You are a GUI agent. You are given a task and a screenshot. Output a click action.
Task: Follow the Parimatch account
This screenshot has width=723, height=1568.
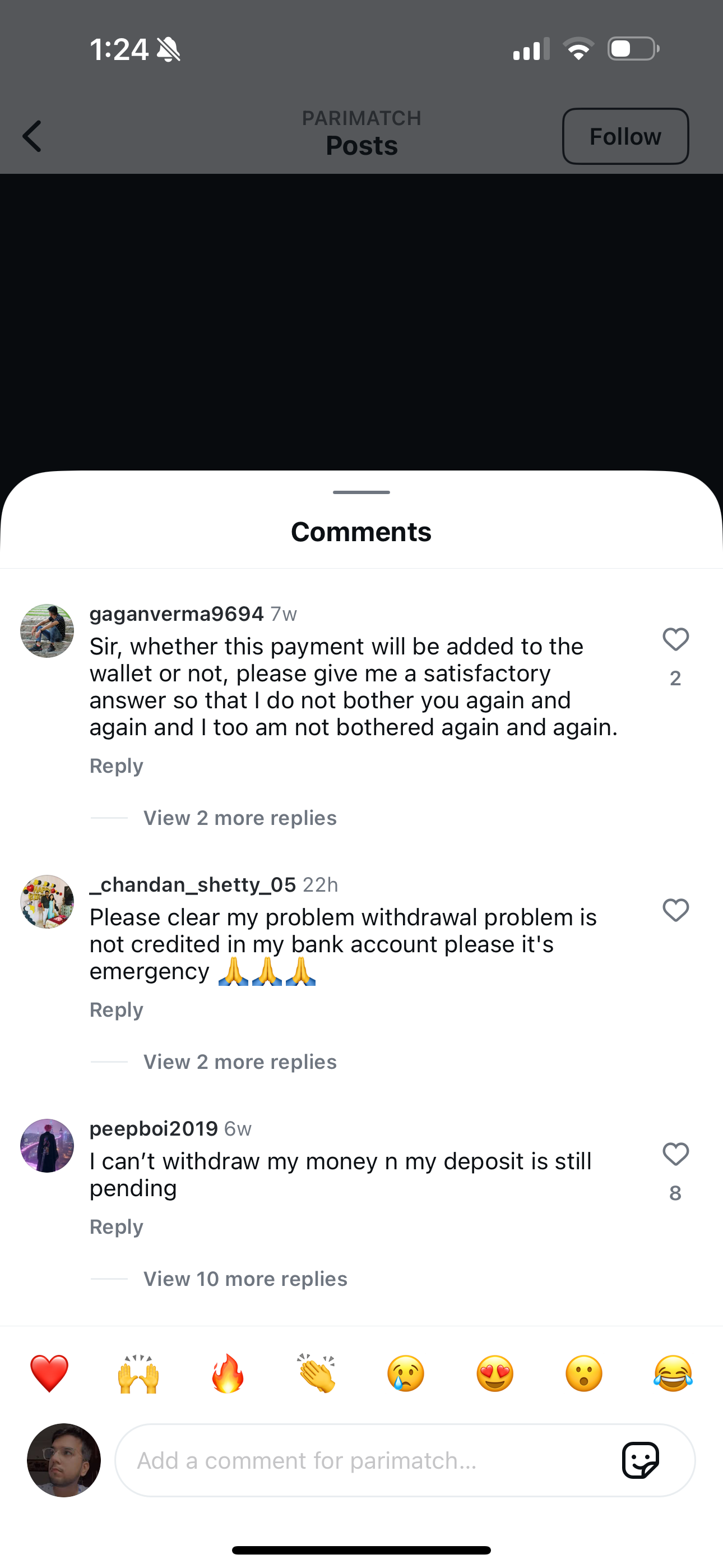coord(625,136)
